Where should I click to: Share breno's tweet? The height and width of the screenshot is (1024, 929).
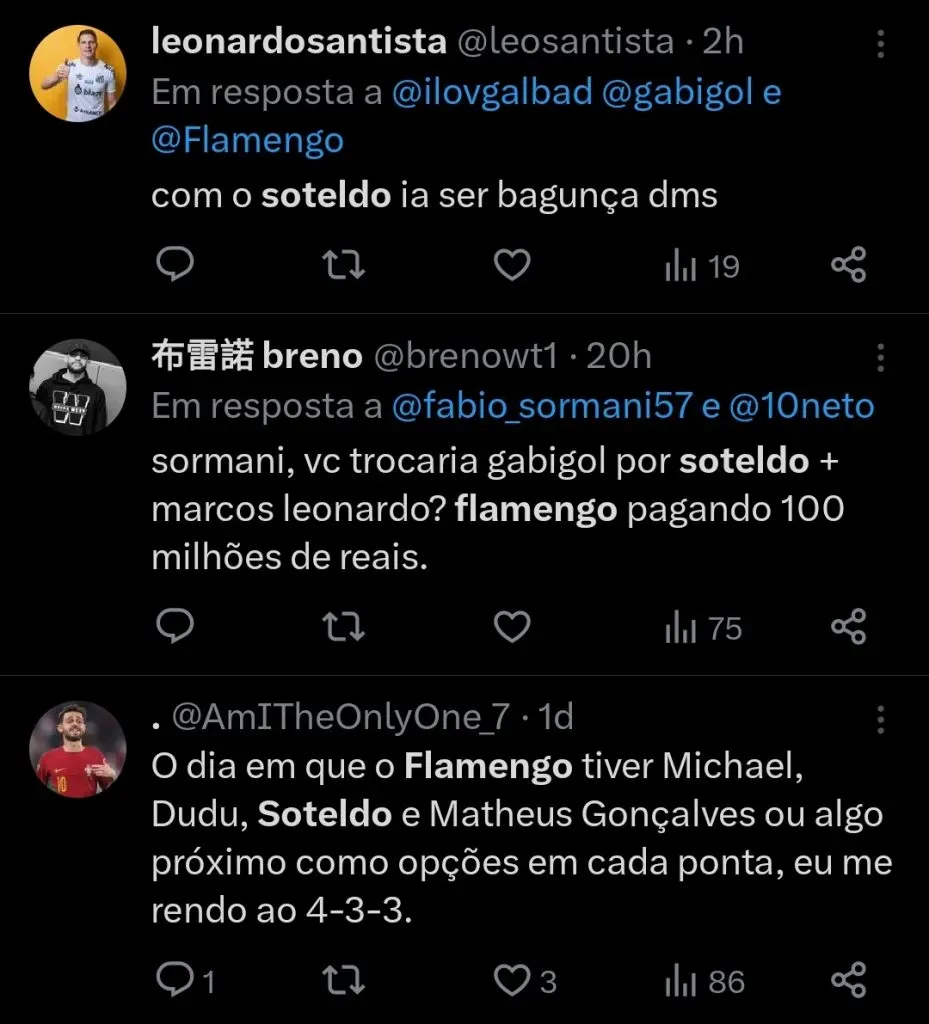(x=848, y=627)
